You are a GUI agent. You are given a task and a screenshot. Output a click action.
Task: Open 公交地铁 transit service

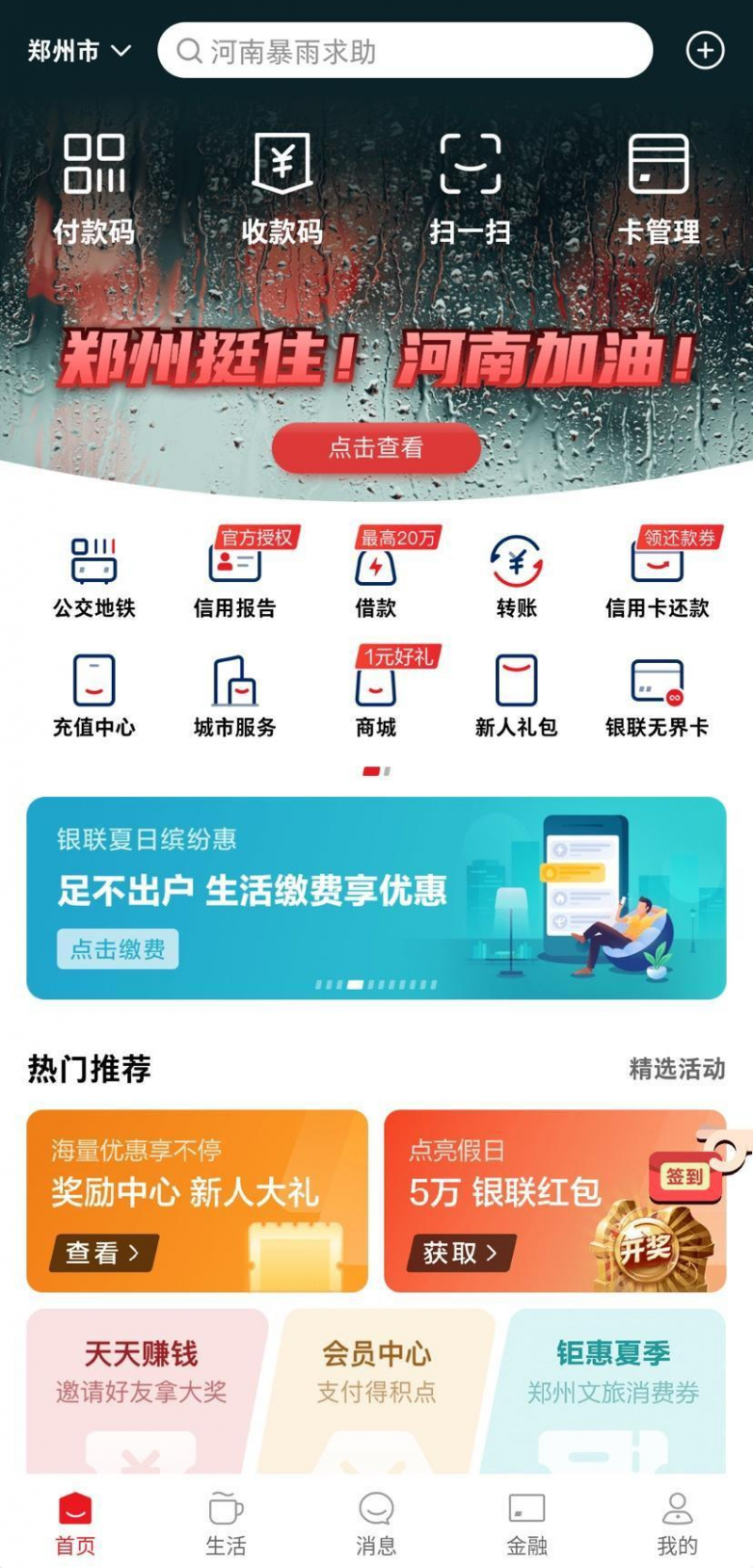[x=94, y=576]
